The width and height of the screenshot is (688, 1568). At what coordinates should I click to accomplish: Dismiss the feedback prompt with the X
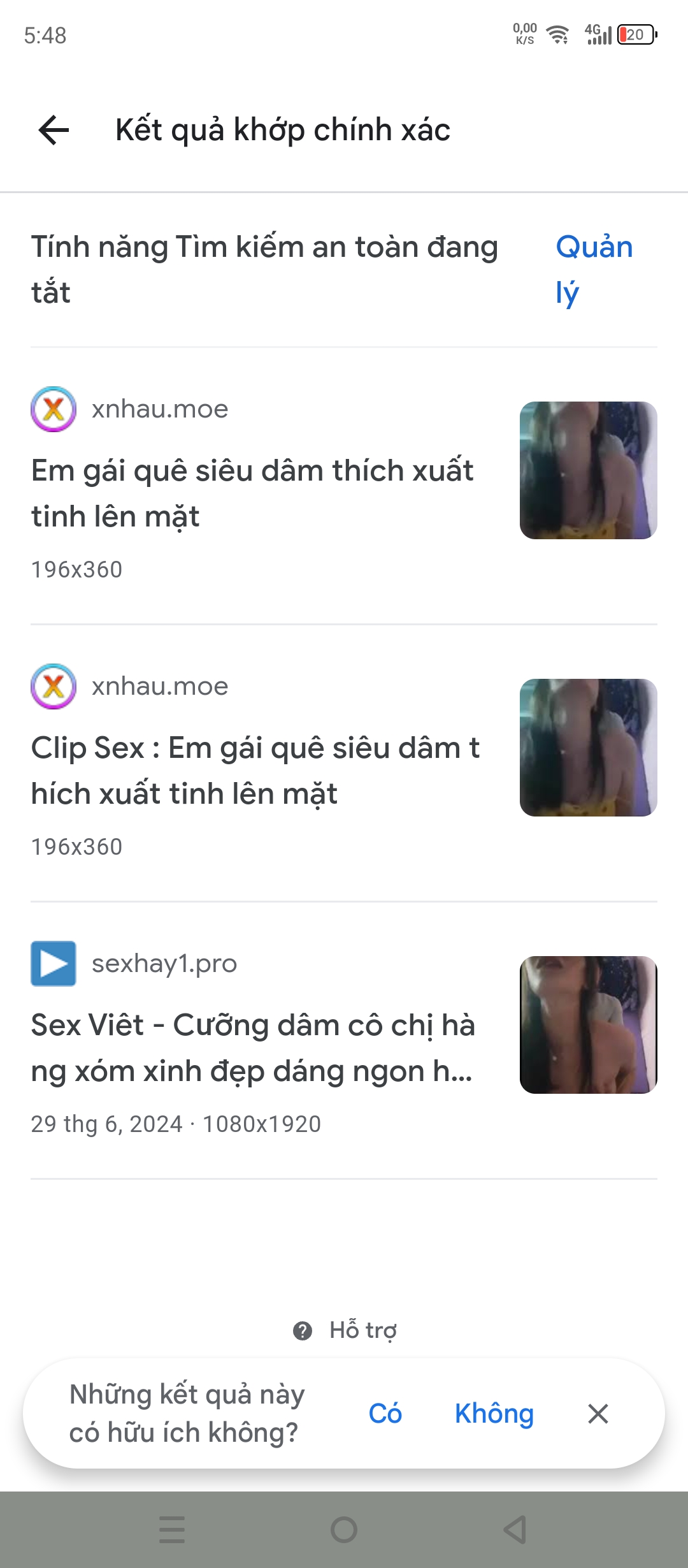(x=598, y=1414)
